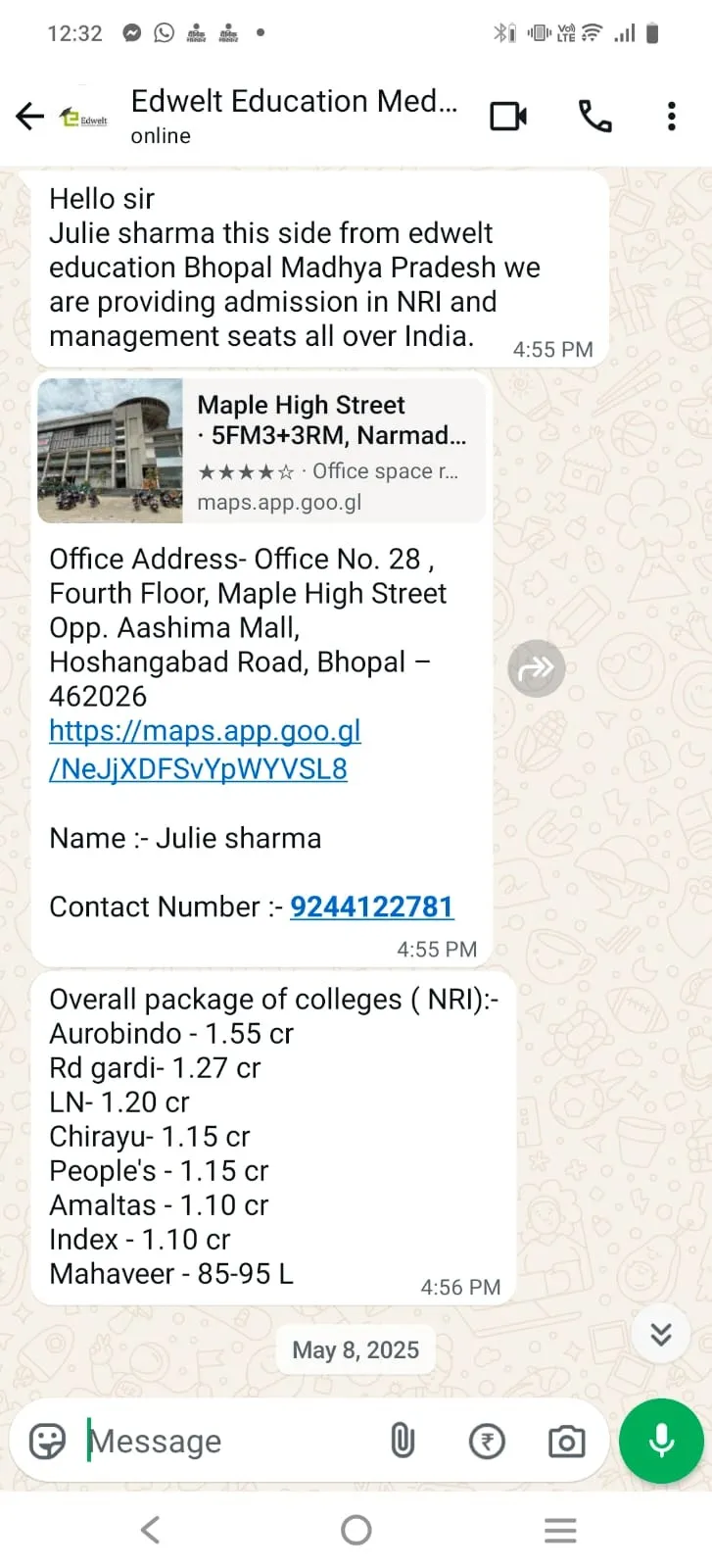
Task: Open the system recent apps view
Action: (560, 1530)
